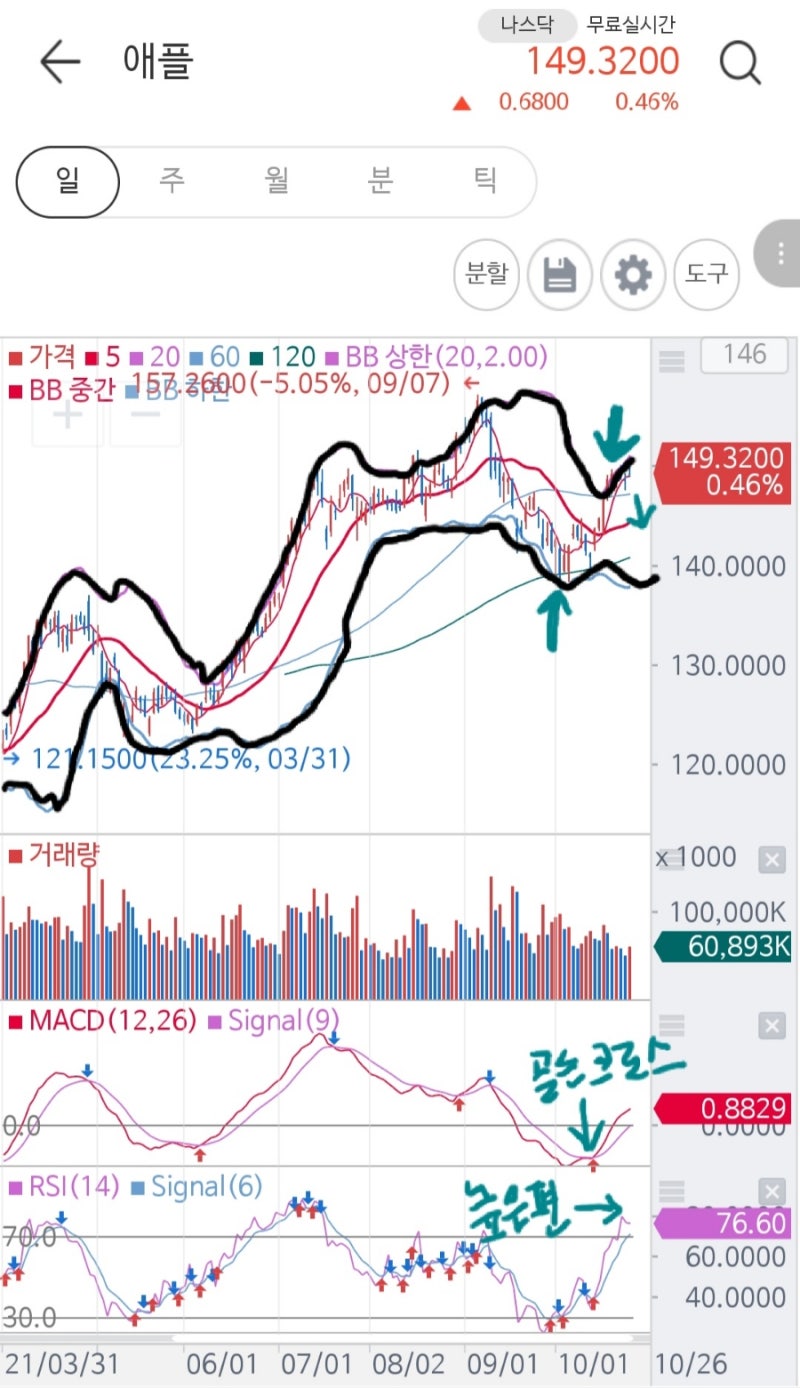Zoom in the chart with plus

(67, 413)
